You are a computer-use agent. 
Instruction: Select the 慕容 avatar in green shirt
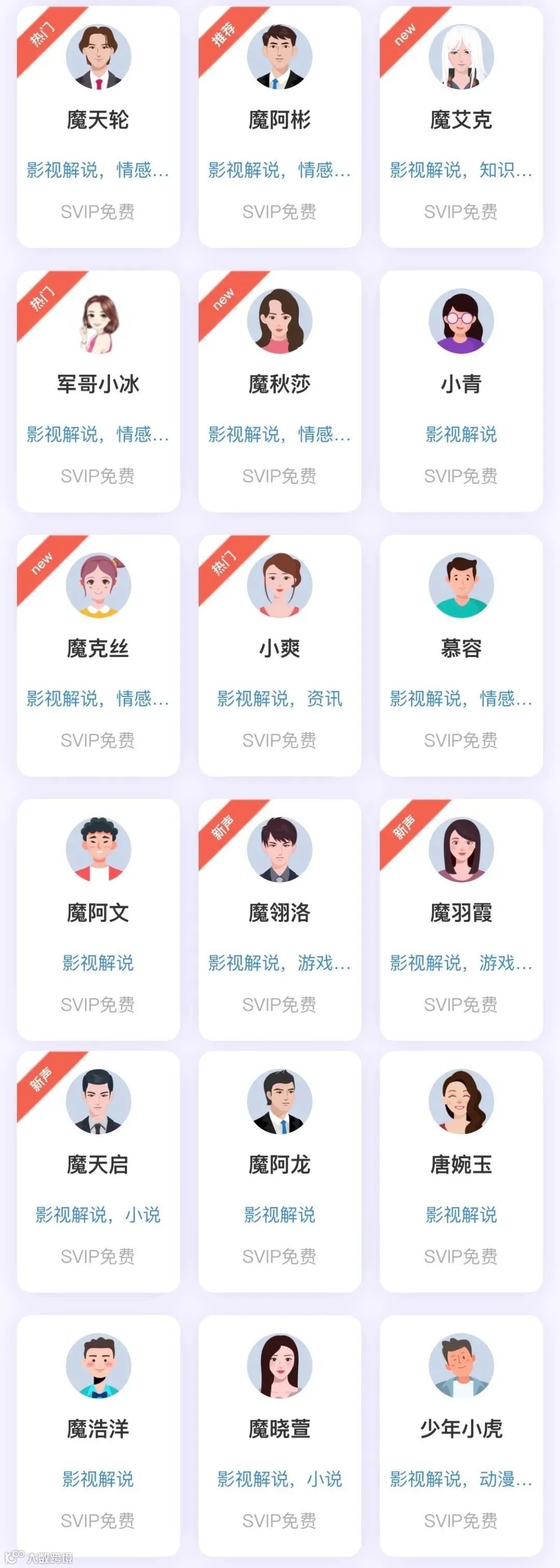(461, 584)
